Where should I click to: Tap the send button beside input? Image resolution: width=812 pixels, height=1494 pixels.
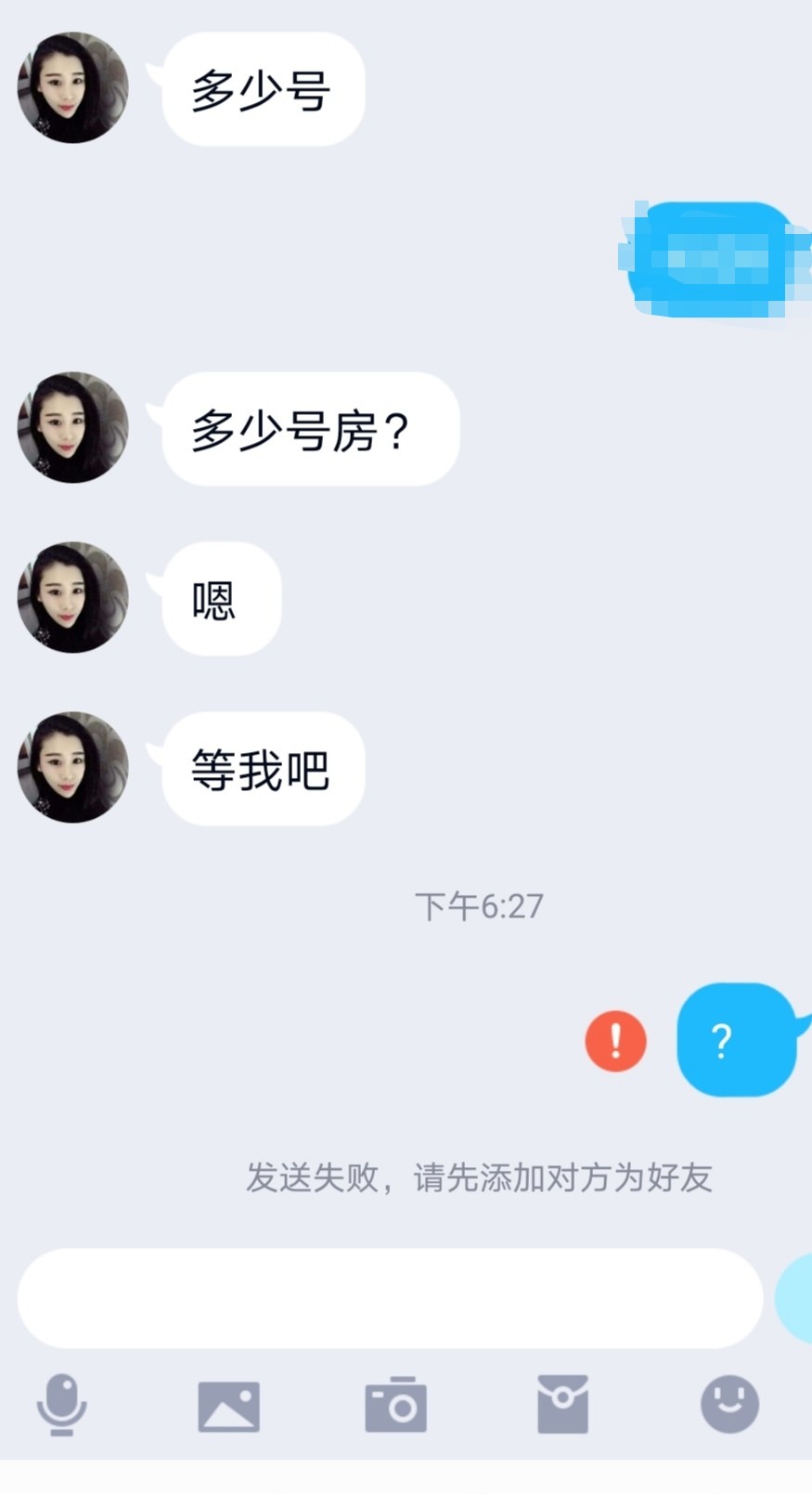click(796, 1297)
